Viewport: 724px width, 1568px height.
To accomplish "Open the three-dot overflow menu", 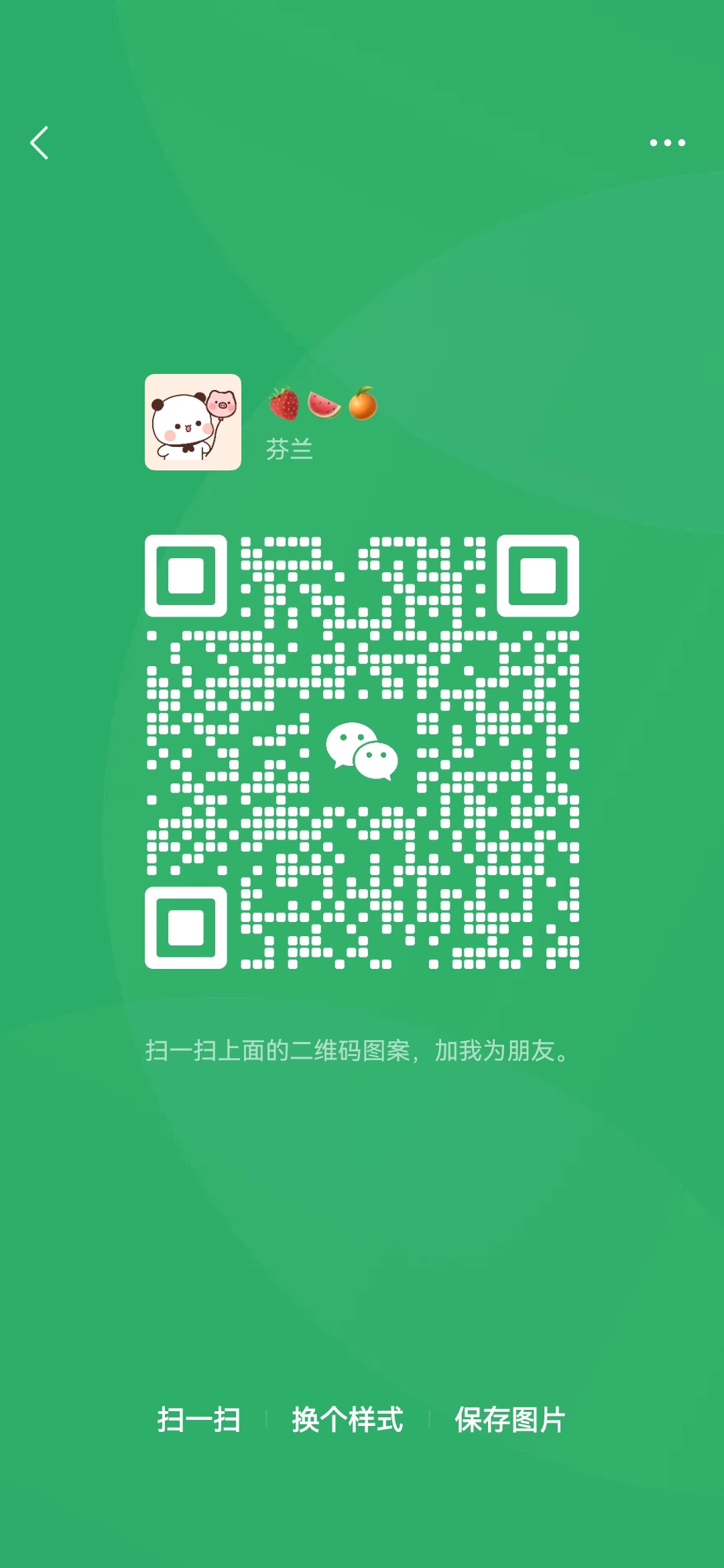I will coord(667,143).
